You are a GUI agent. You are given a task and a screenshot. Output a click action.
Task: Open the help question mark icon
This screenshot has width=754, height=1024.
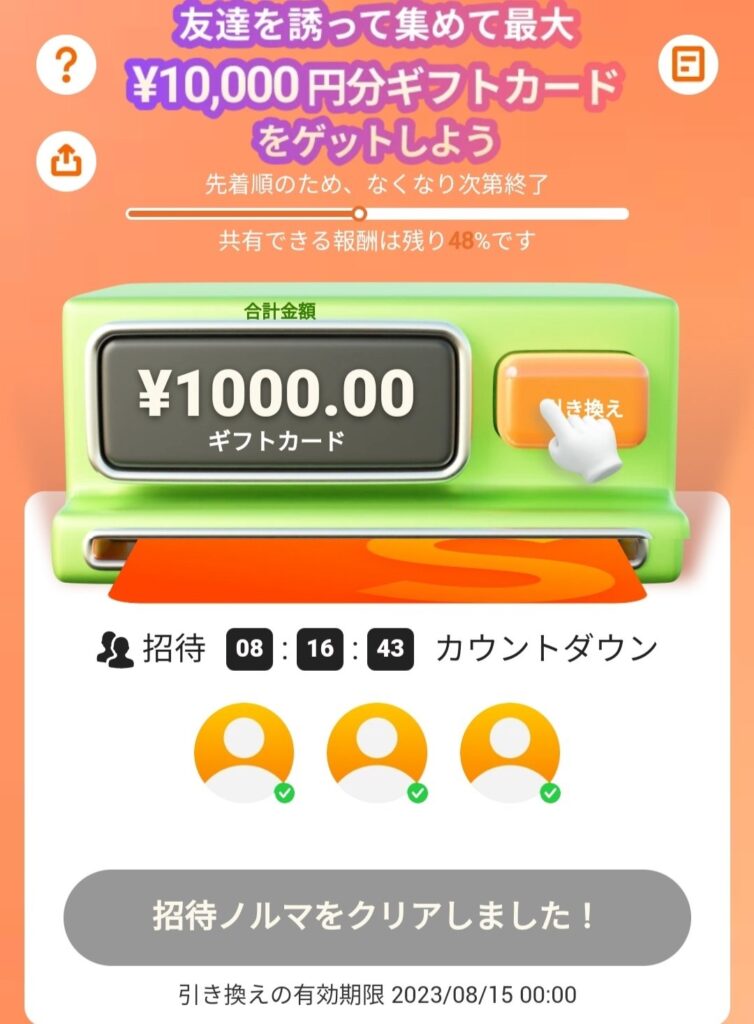[x=65, y=66]
